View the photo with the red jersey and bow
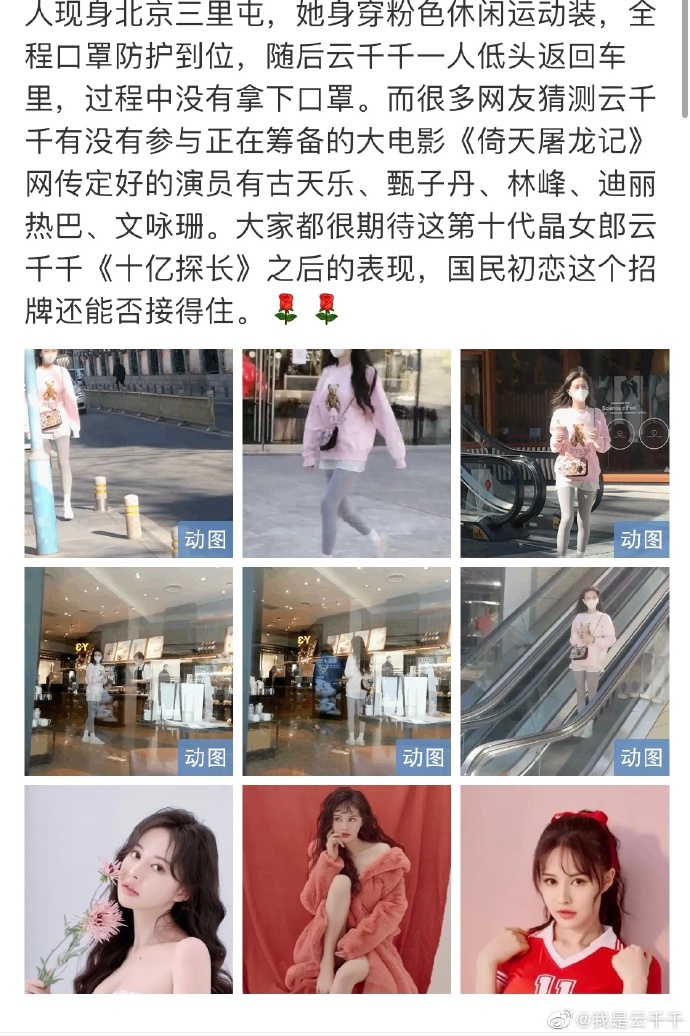 [564, 889]
